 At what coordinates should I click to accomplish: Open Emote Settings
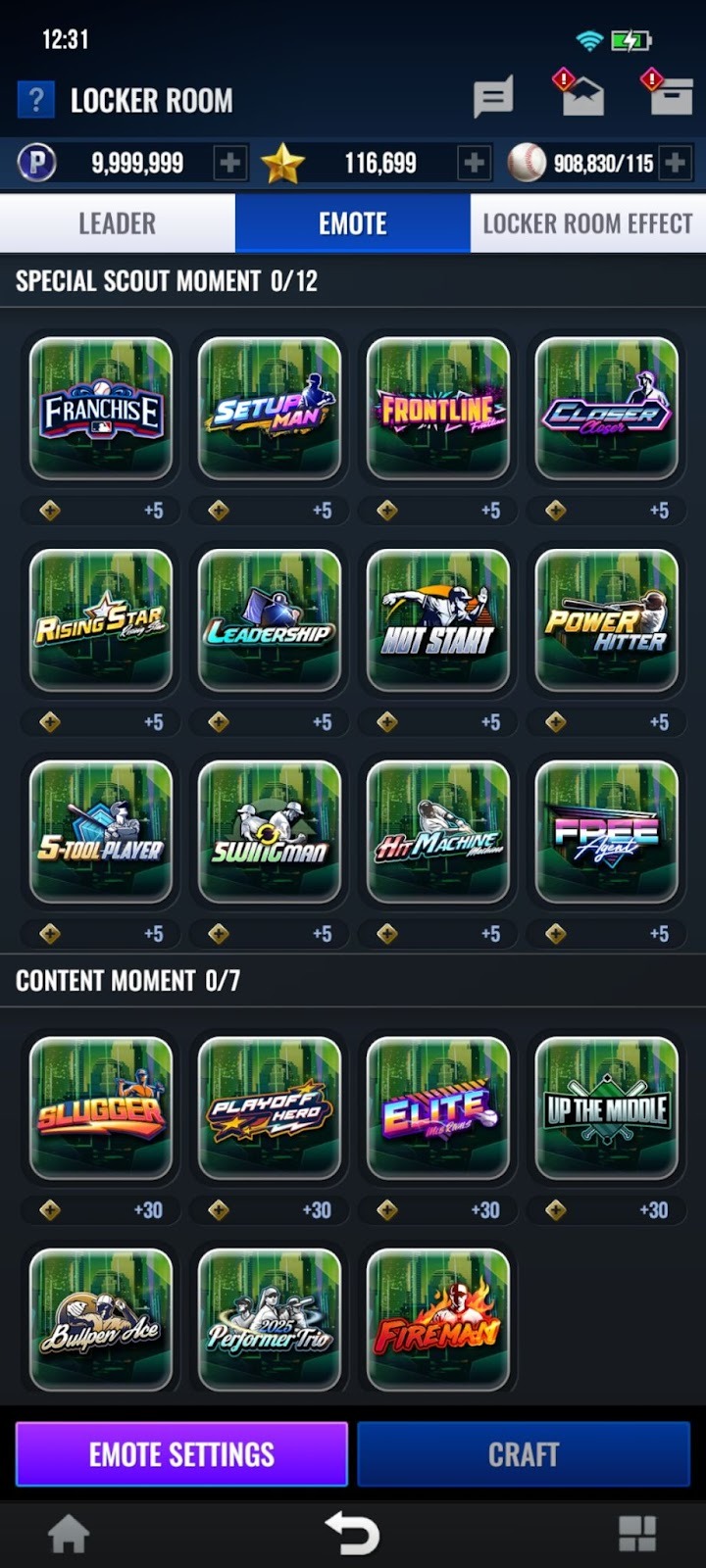click(x=181, y=1454)
